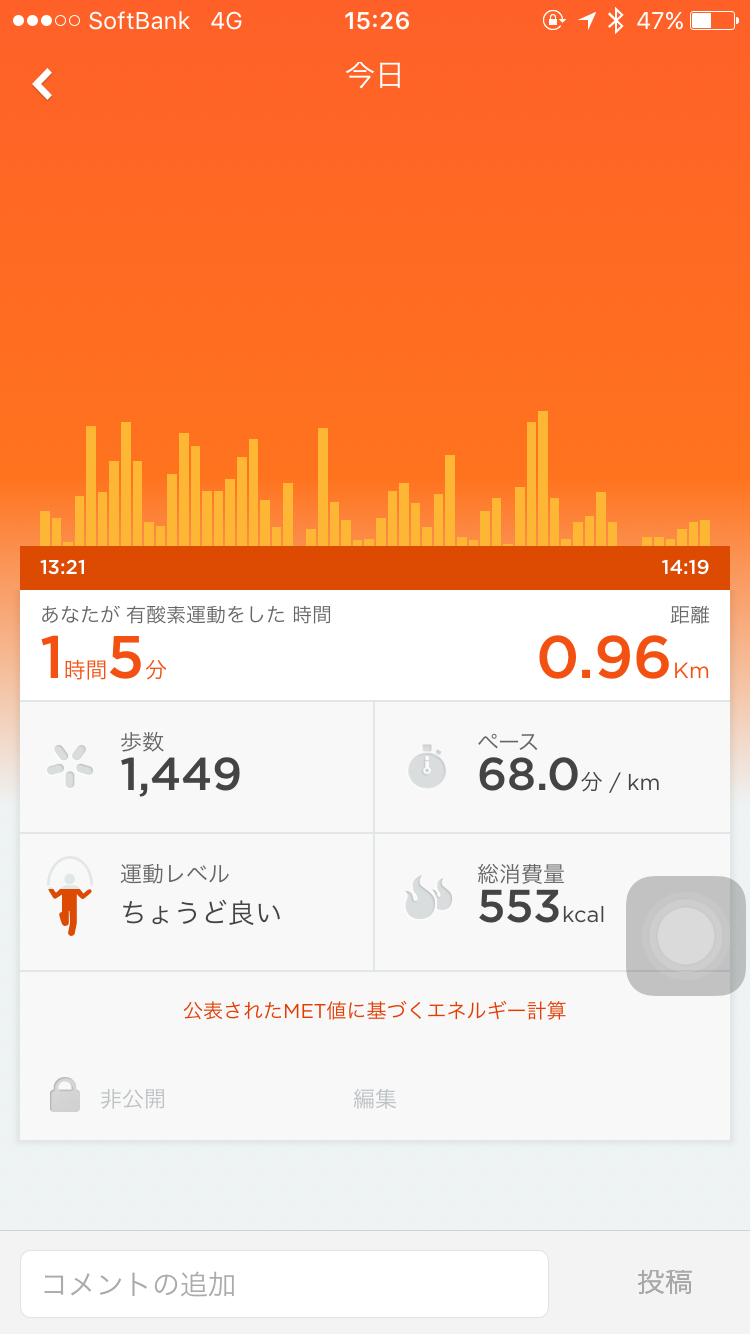Tap 投稿 to post the comment
This screenshot has height=1334, width=750.
(665, 1282)
